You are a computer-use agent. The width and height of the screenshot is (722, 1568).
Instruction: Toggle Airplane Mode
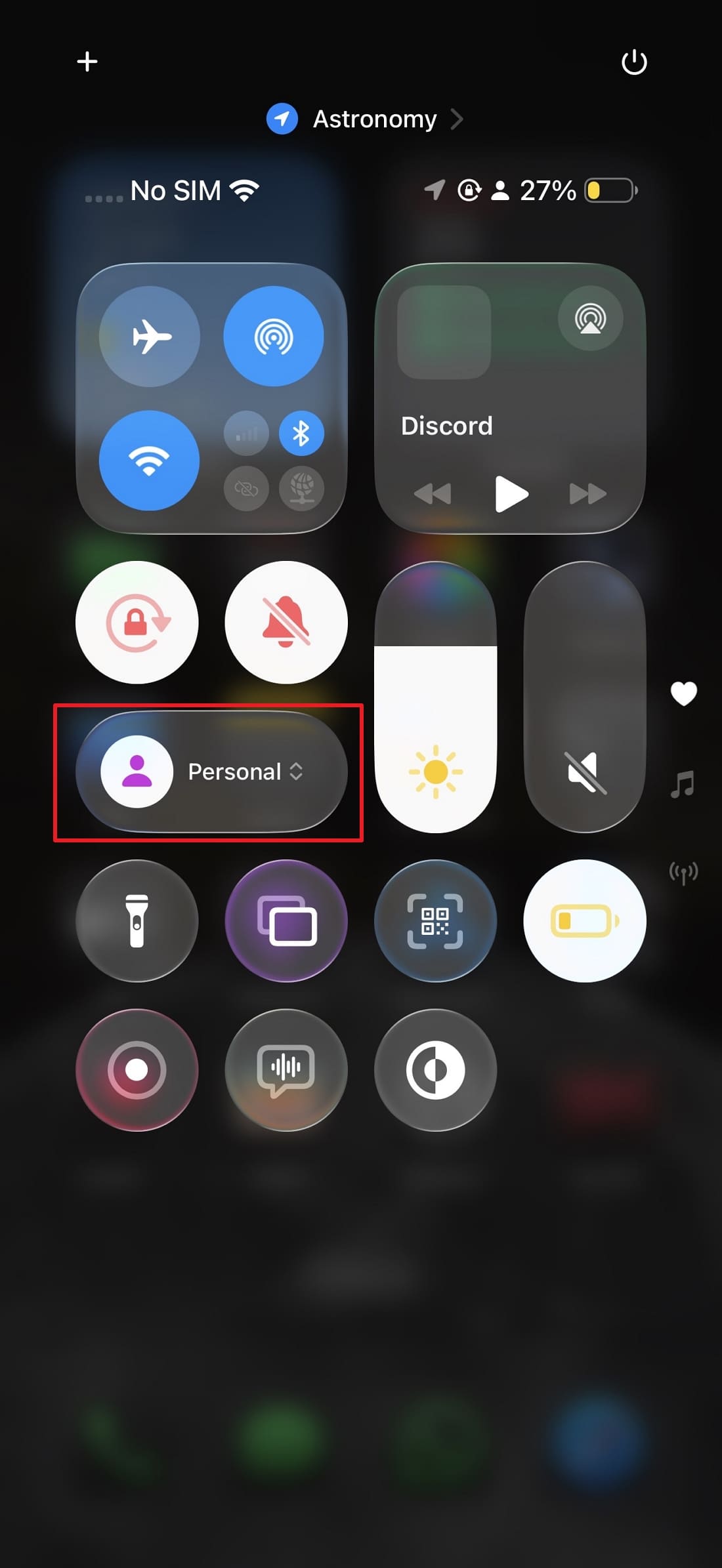[150, 337]
